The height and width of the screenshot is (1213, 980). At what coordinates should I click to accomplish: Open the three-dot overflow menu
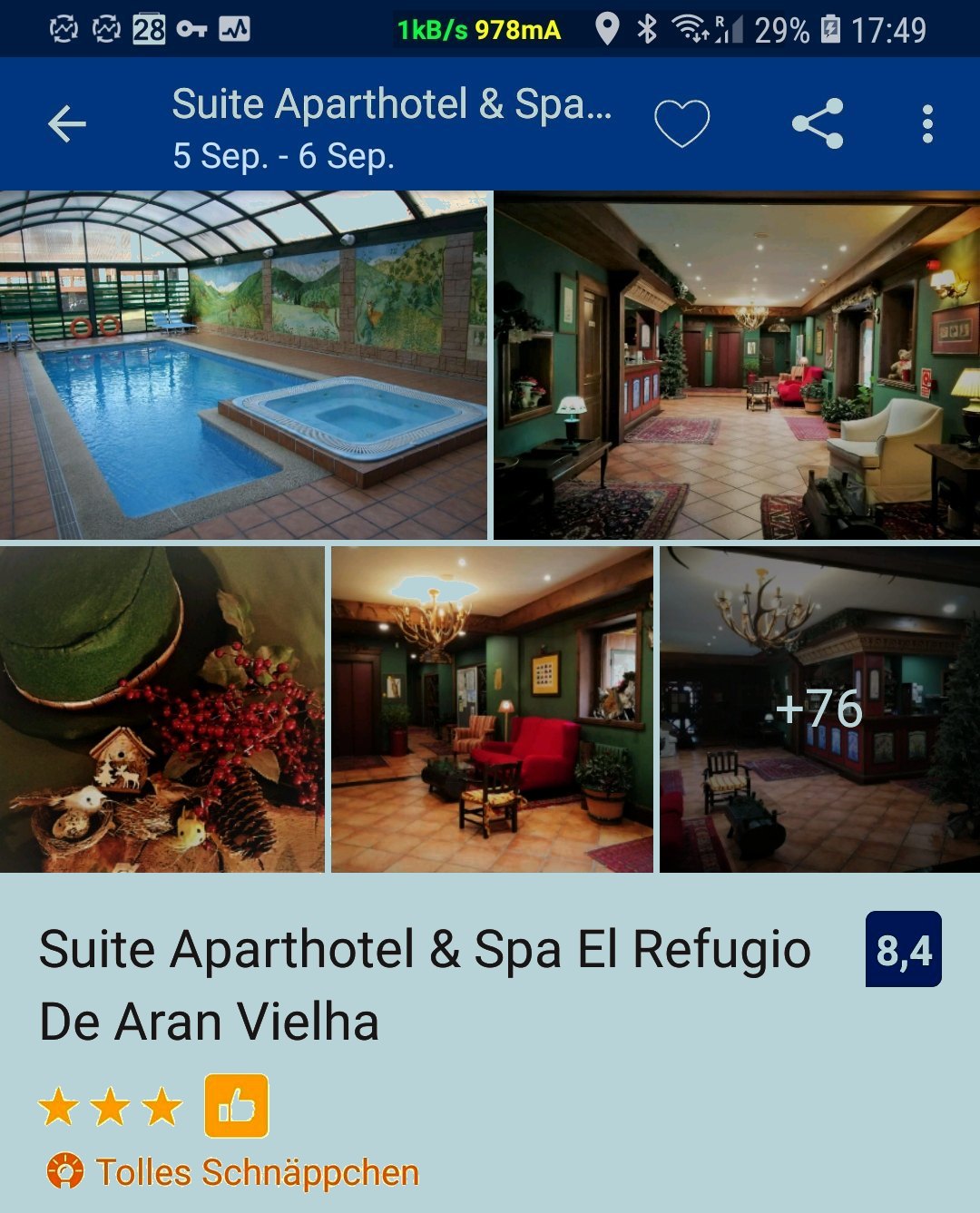[926, 123]
